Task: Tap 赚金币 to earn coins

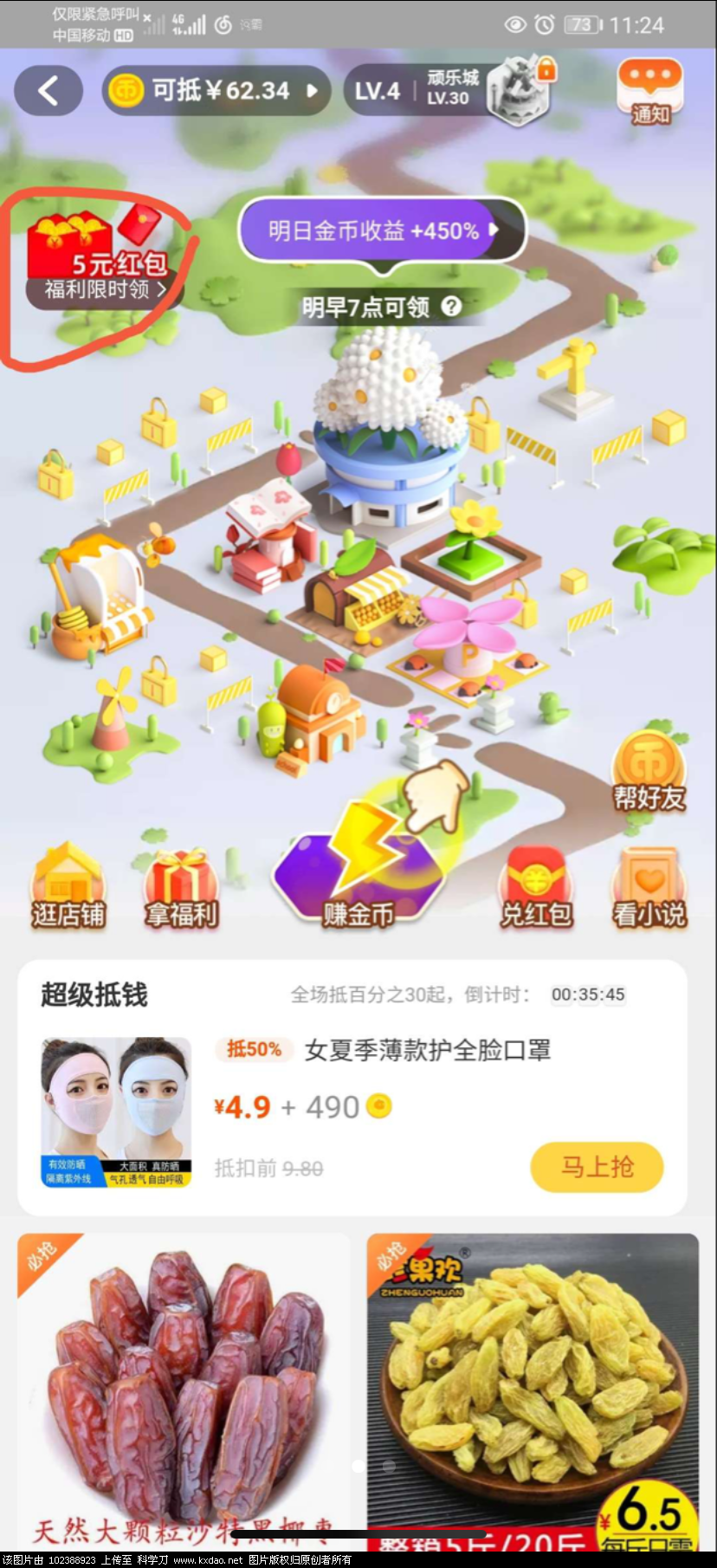Action: click(x=358, y=875)
